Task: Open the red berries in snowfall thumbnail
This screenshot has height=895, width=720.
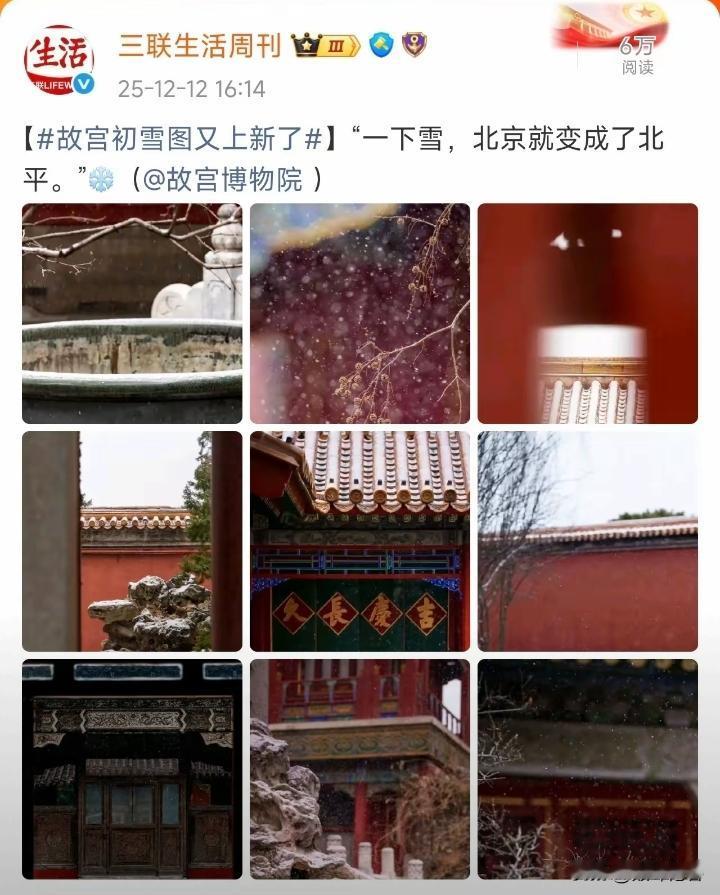Action: tap(361, 312)
